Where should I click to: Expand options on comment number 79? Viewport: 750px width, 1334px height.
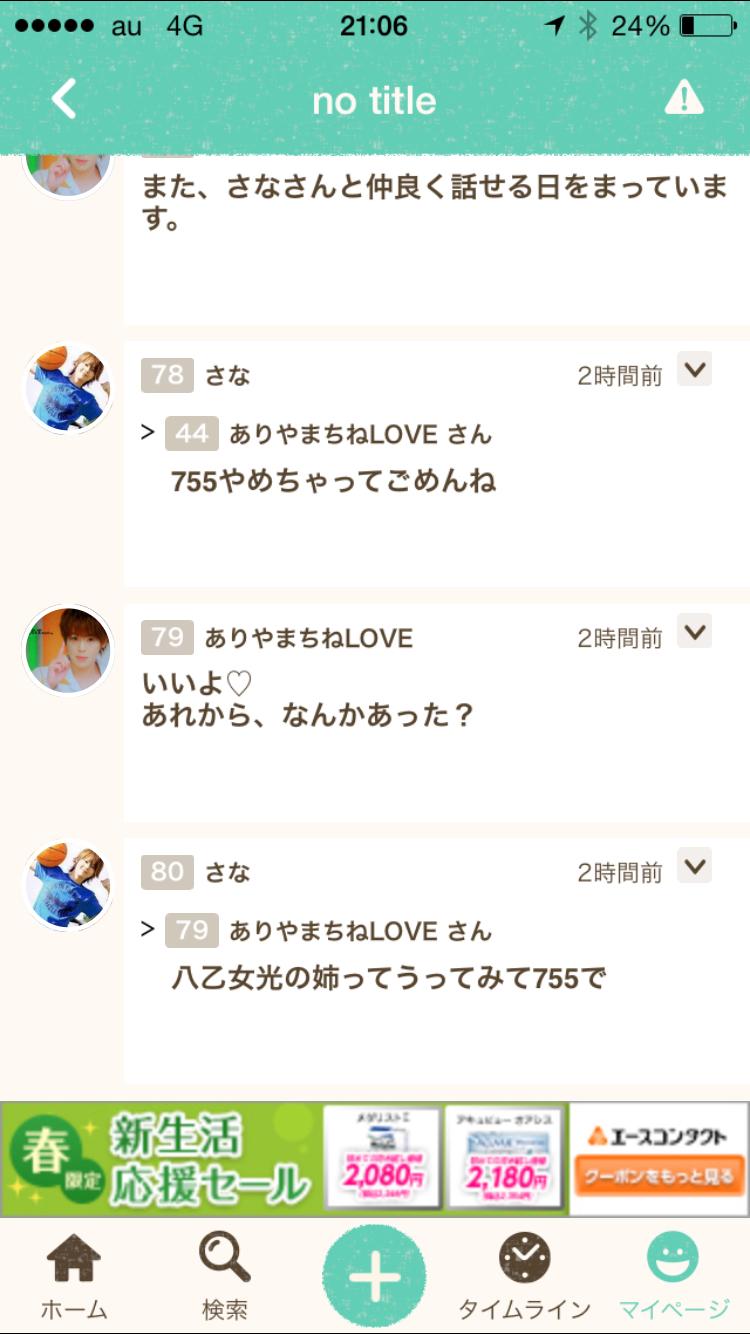click(x=694, y=631)
